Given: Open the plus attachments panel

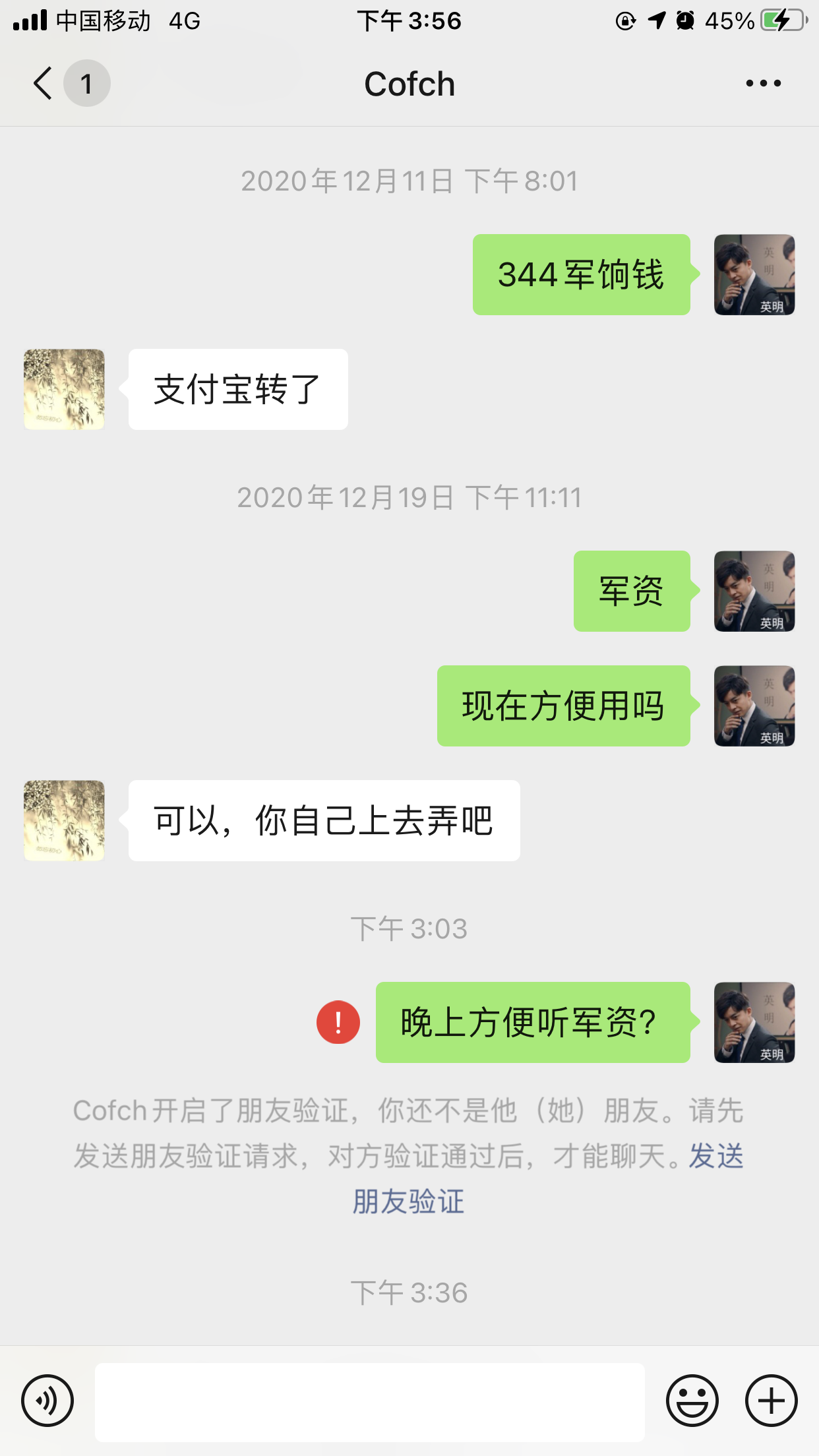Looking at the screenshot, I should pos(771,1401).
